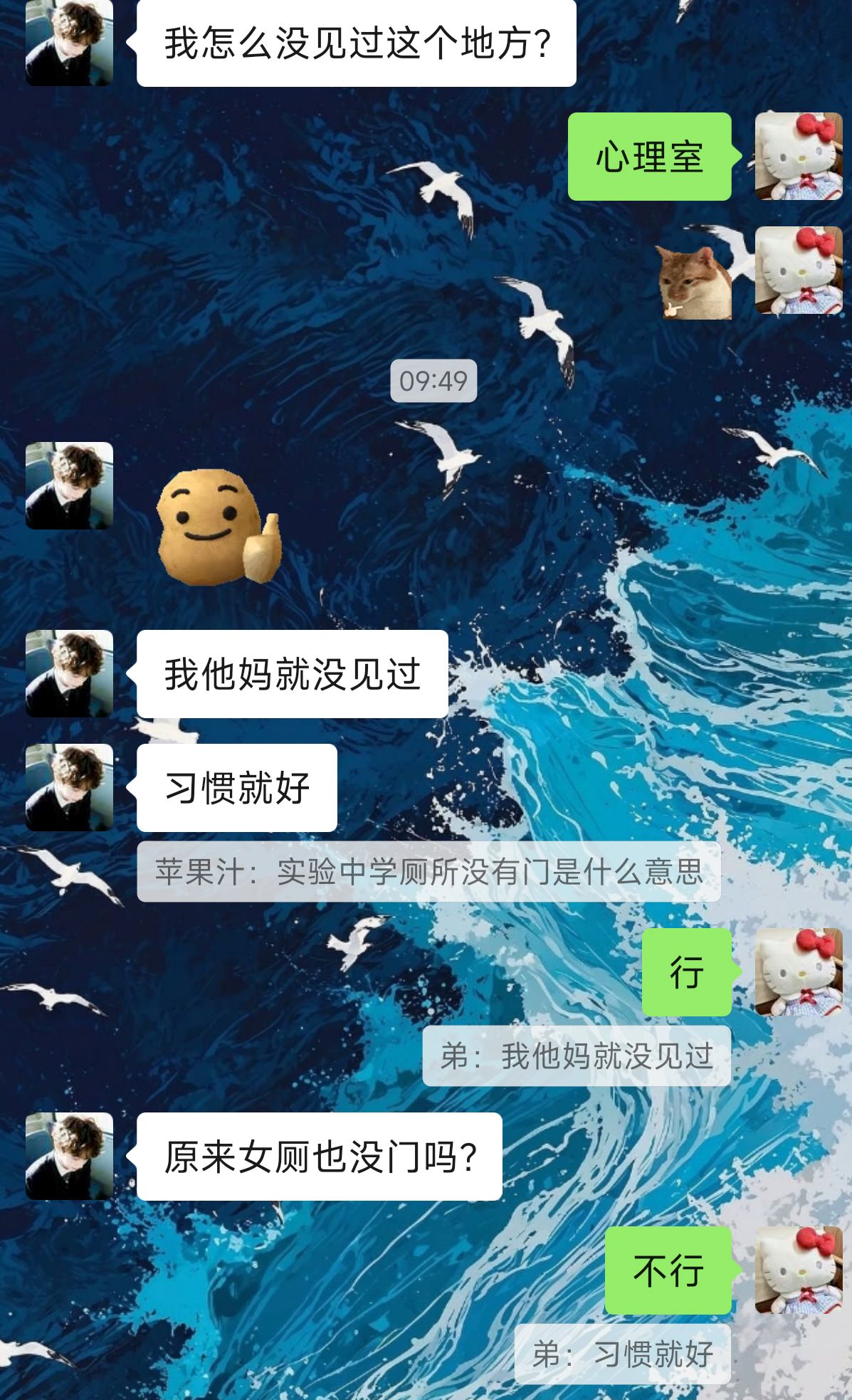852x1400 pixels.
Task: Tap the Hello Kitty avatar beside "心理室"
Action: tap(799, 157)
